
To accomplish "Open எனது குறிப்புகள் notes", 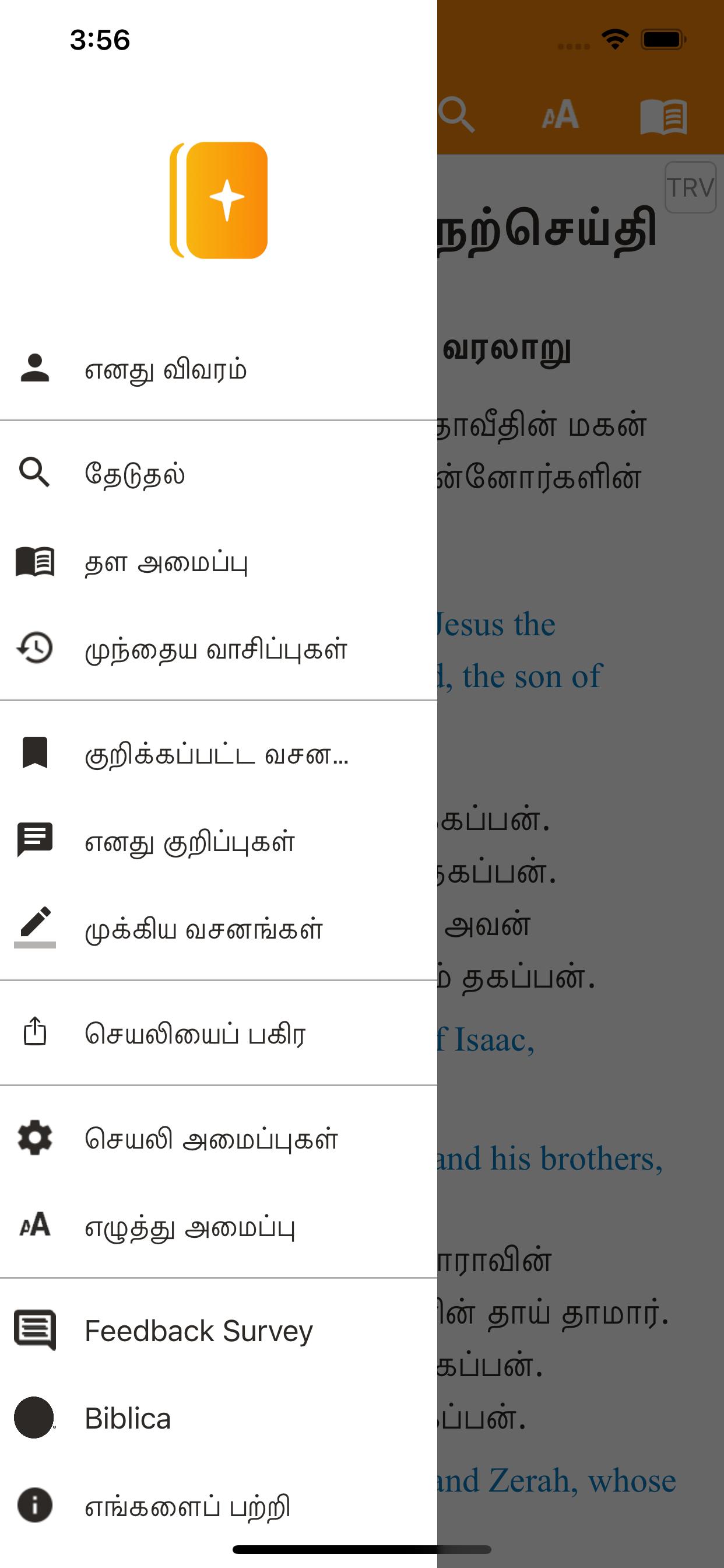I will point(219,841).
